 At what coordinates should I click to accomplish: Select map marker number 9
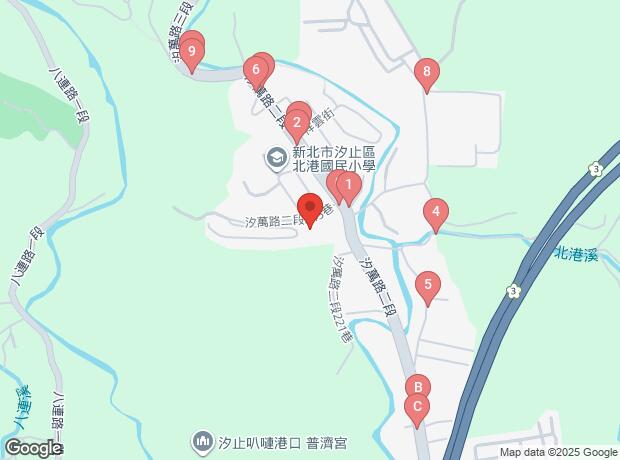coord(191,52)
